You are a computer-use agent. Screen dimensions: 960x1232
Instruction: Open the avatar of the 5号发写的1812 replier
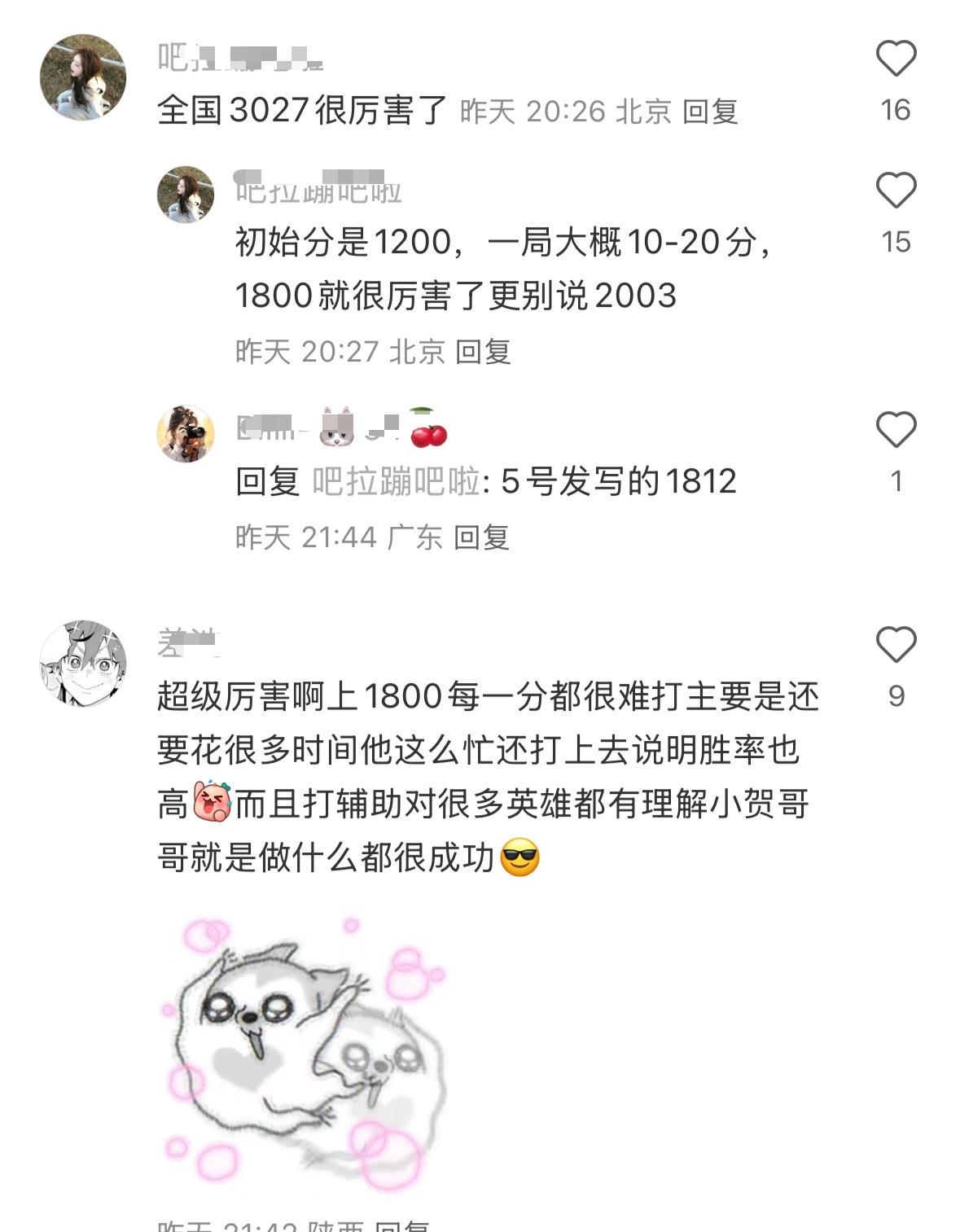pos(186,434)
